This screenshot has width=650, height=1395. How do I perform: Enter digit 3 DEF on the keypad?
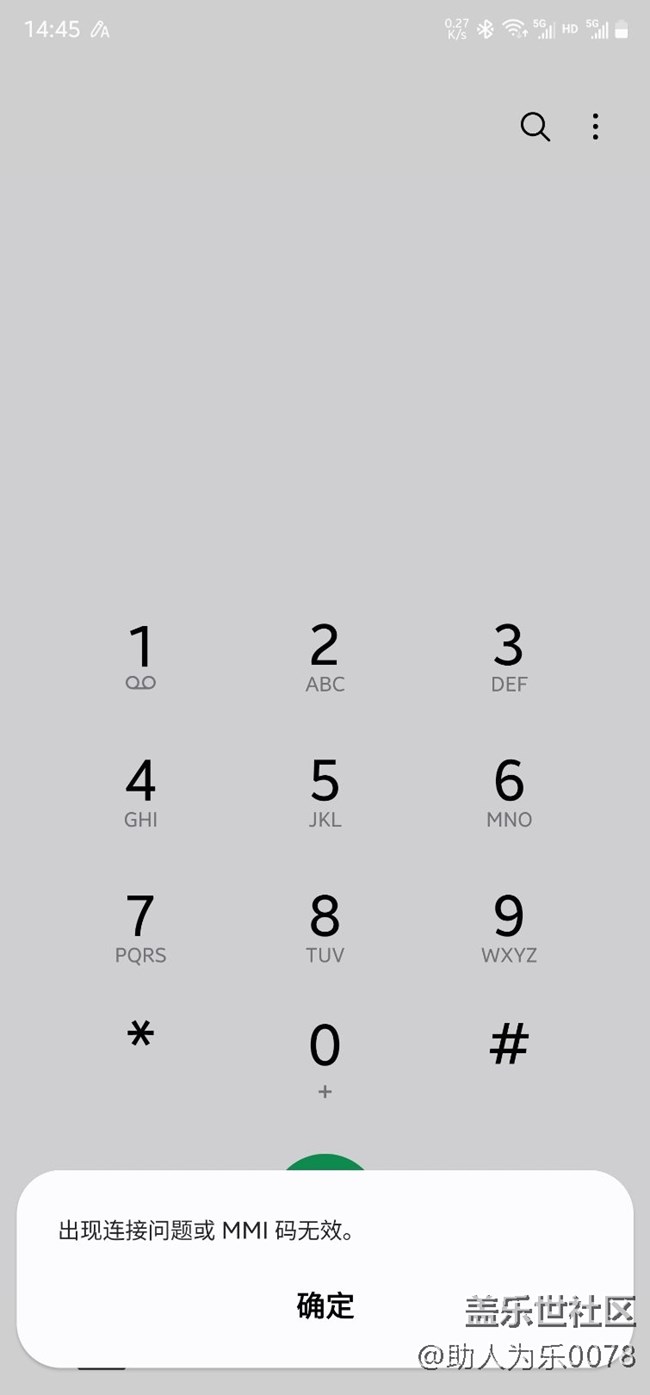tap(509, 656)
